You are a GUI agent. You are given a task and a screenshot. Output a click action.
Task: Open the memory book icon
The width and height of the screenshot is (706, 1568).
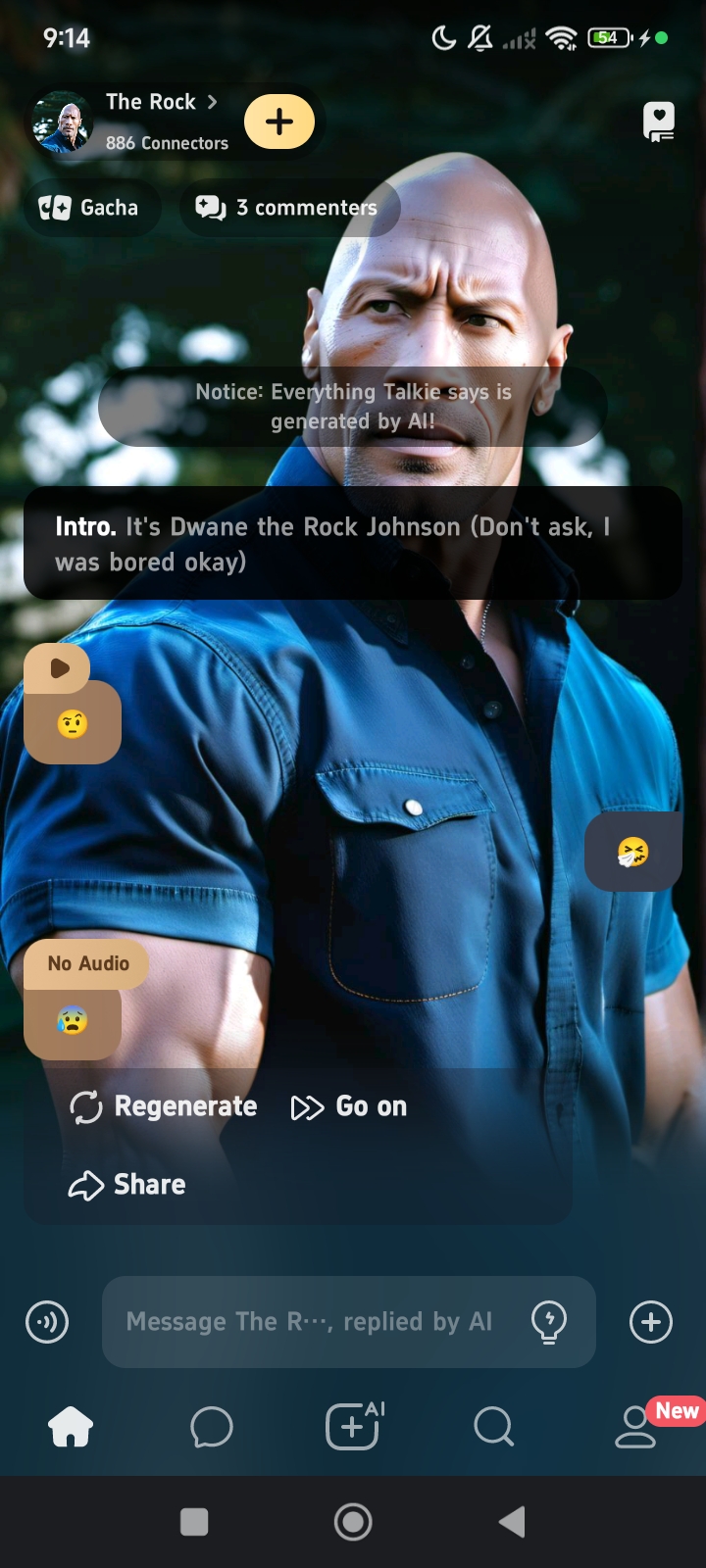pyautogui.click(x=658, y=122)
